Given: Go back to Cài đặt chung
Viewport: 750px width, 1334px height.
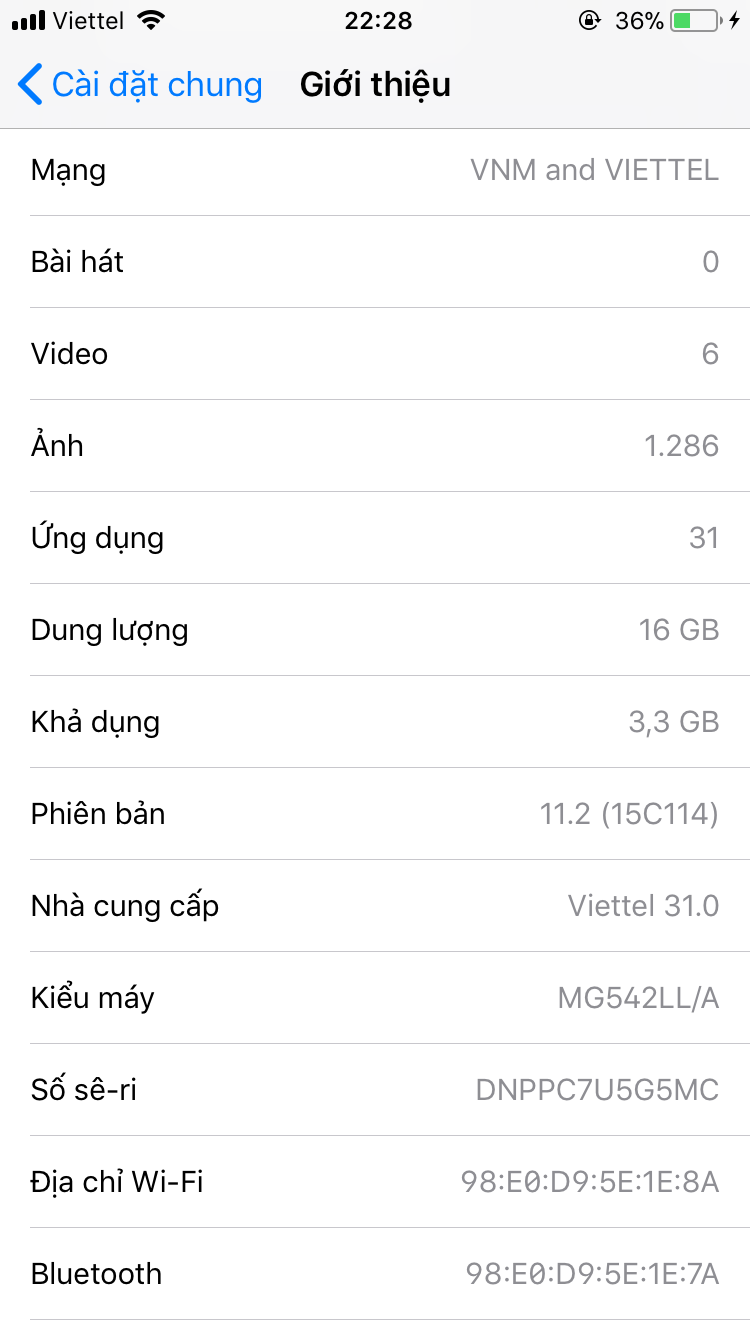Looking at the screenshot, I should point(140,85).
